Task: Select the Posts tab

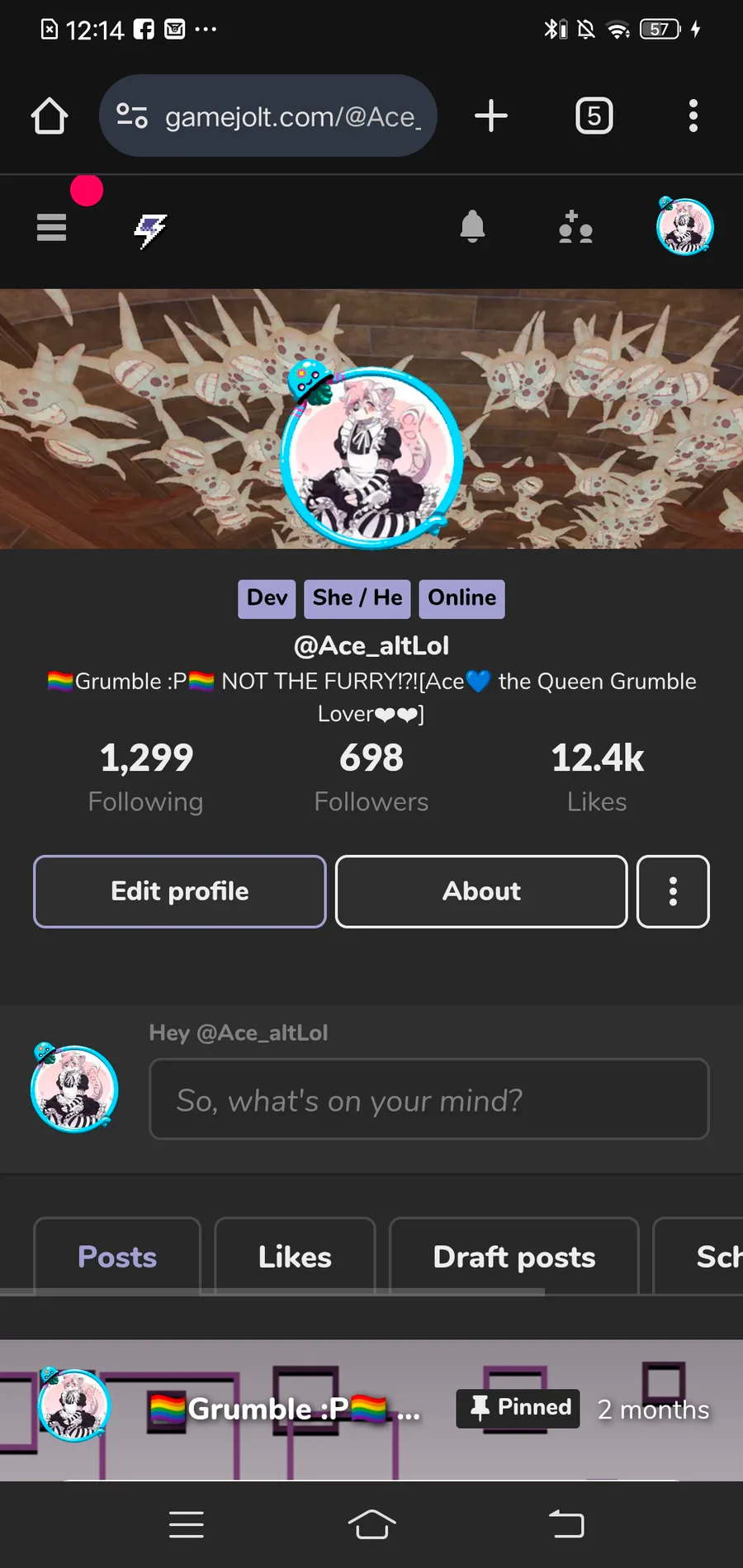Action: (x=117, y=1256)
